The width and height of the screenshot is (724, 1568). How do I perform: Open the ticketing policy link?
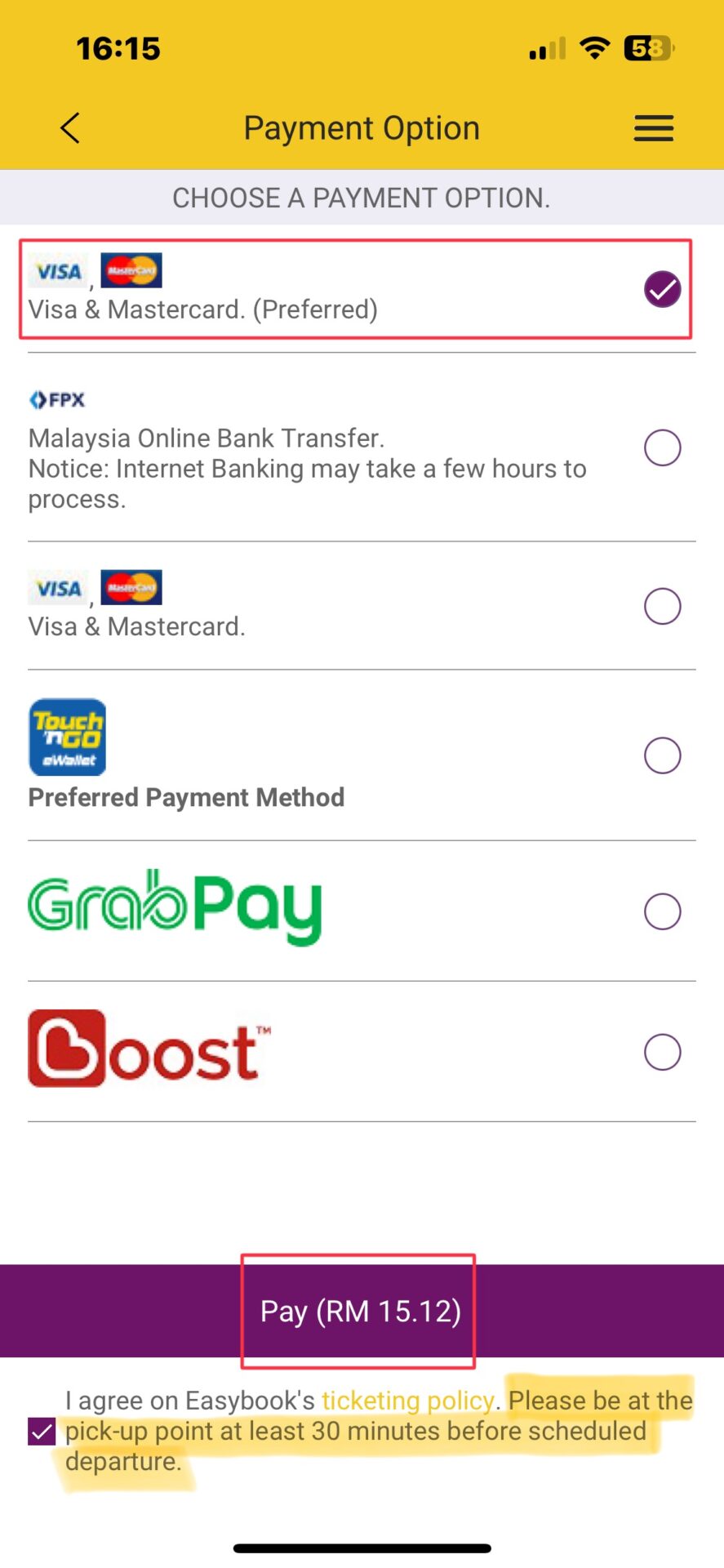(408, 1401)
